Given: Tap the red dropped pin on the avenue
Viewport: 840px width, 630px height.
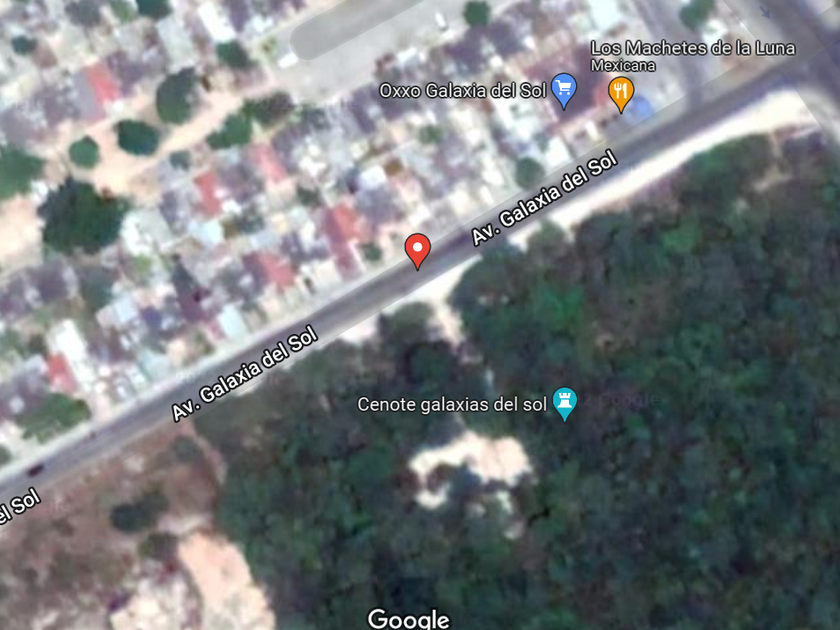Looking at the screenshot, I should pos(417,248).
